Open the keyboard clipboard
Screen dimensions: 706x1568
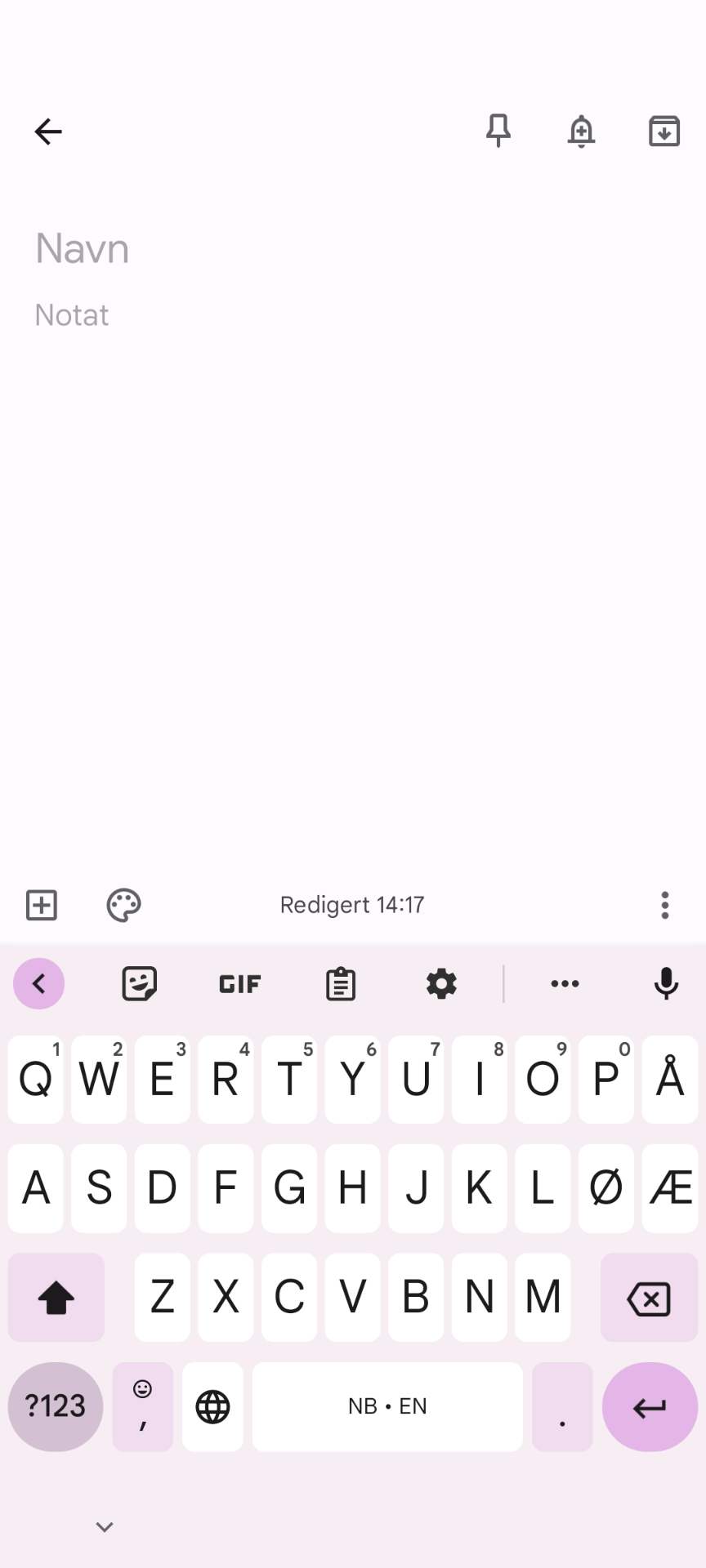340,984
